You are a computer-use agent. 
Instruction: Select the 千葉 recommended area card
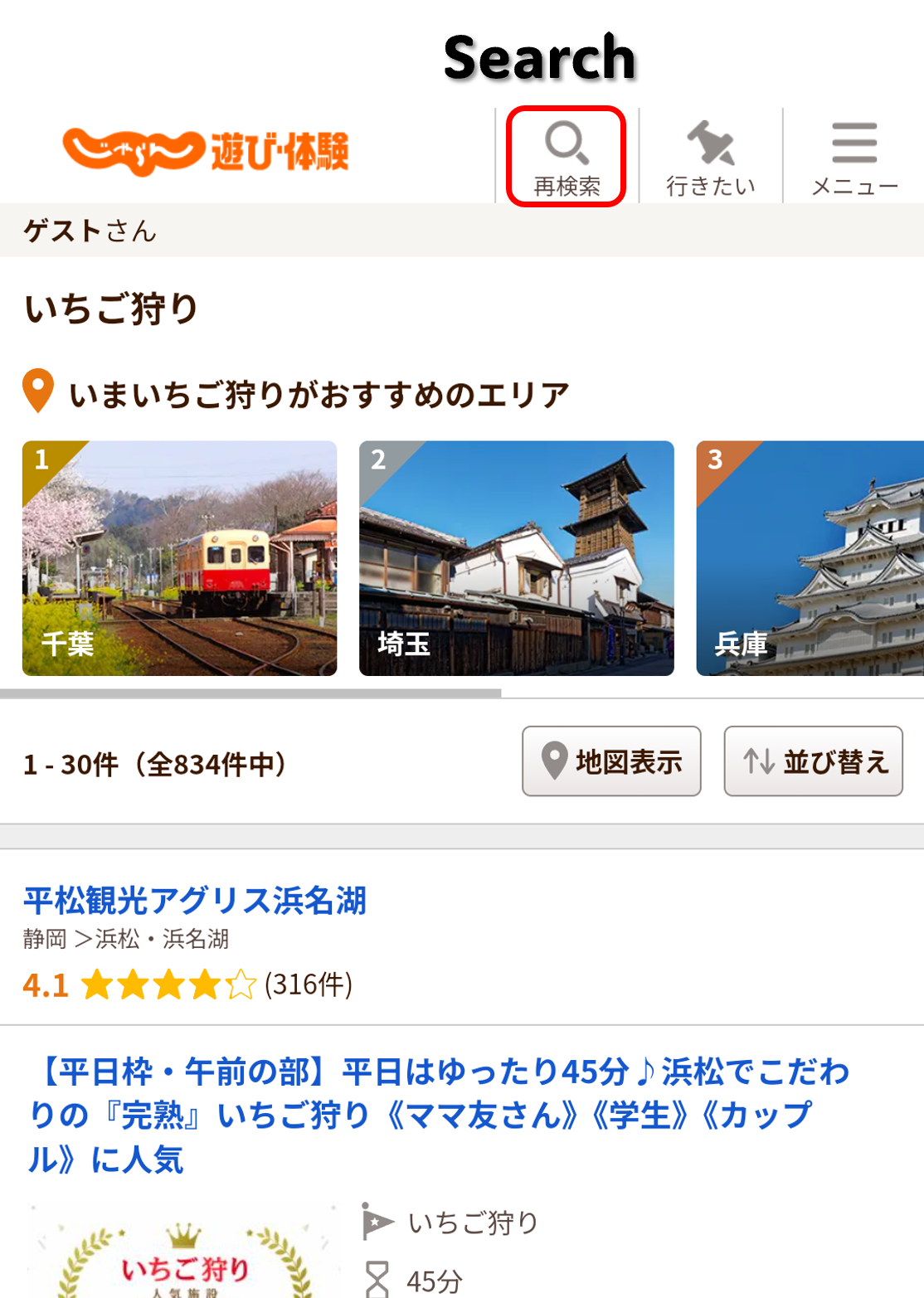point(179,558)
